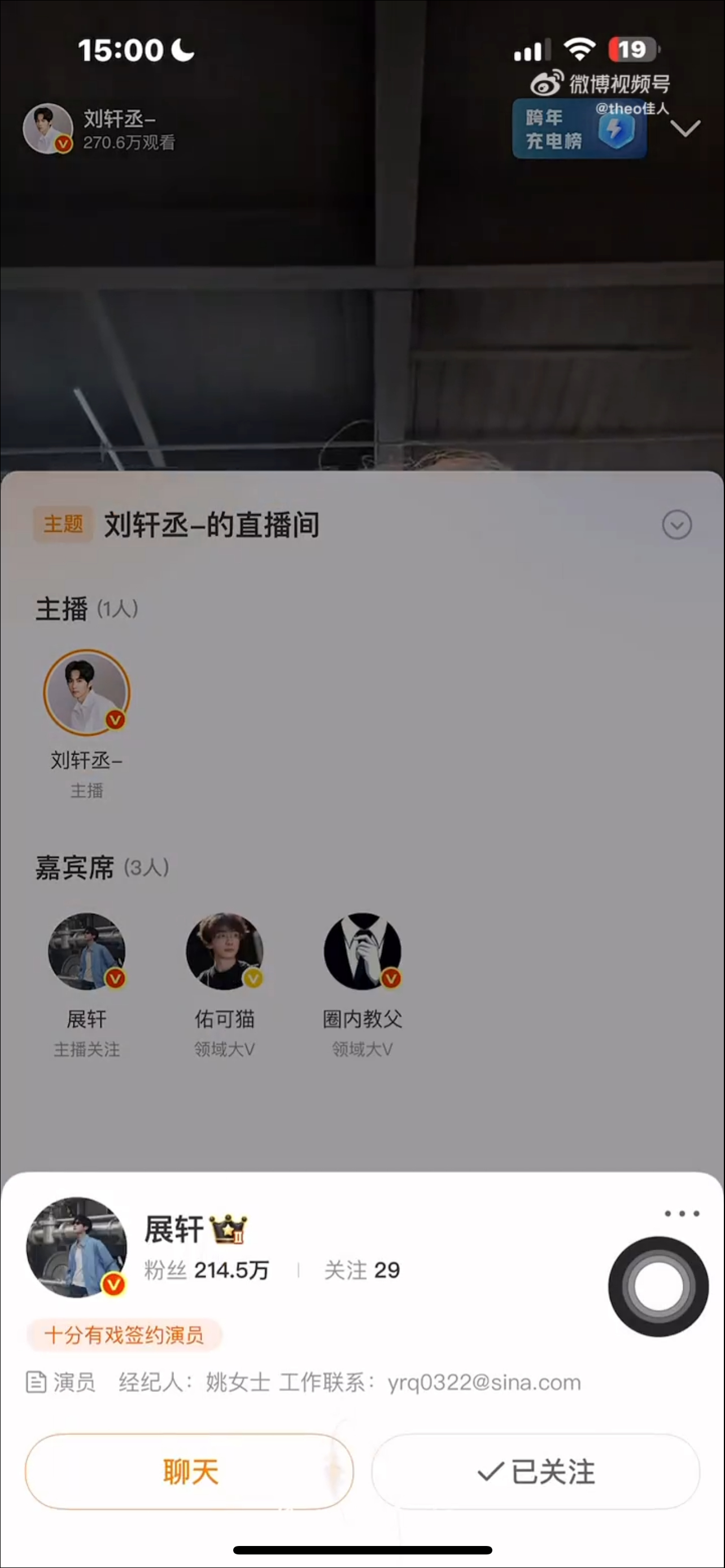
Task: Open 刘轩丞- streamer avatar at top left
Action: pyautogui.click(x=47, y=129)
